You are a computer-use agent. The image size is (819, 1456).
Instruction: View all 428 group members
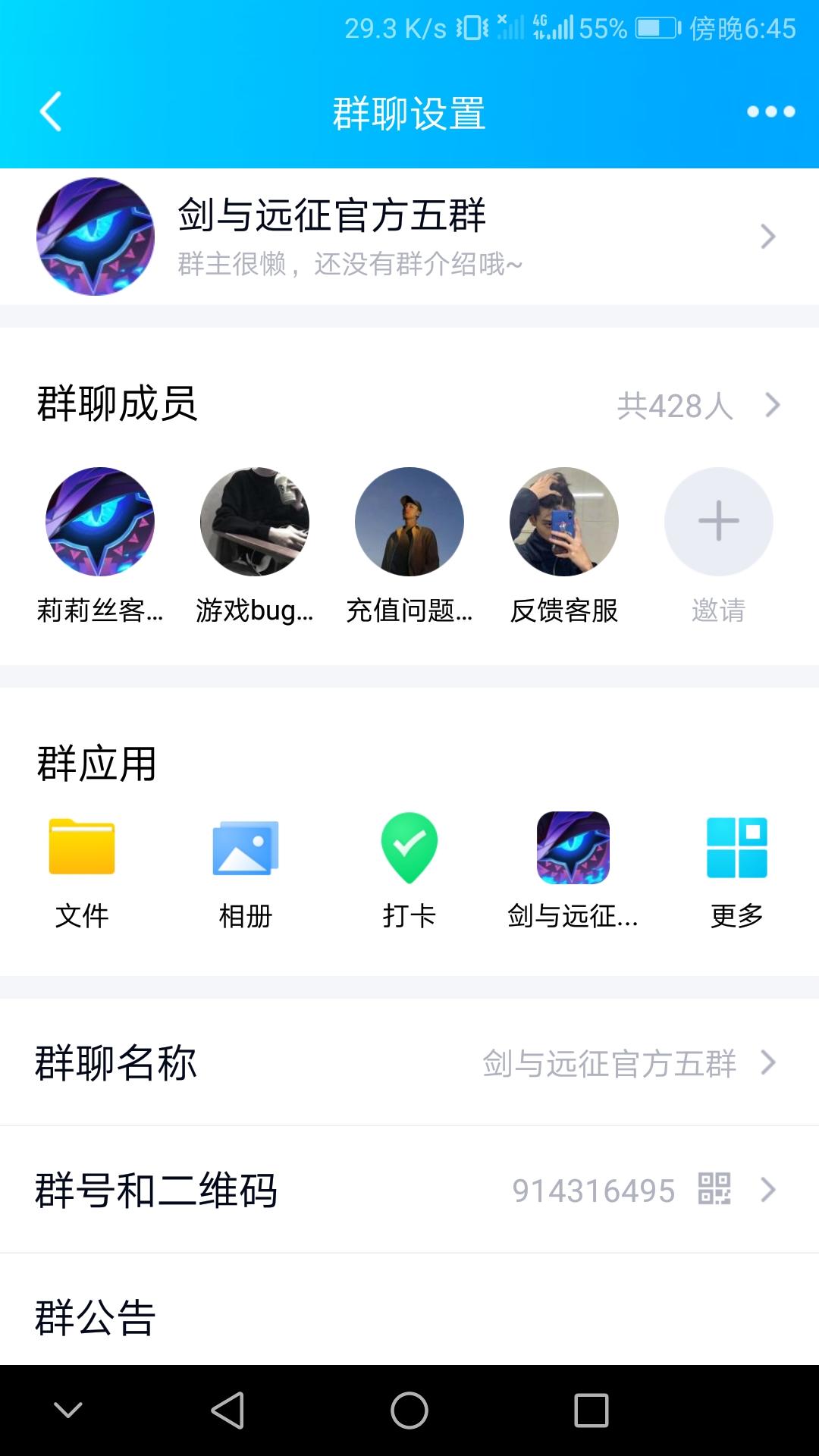coord(698,406)
